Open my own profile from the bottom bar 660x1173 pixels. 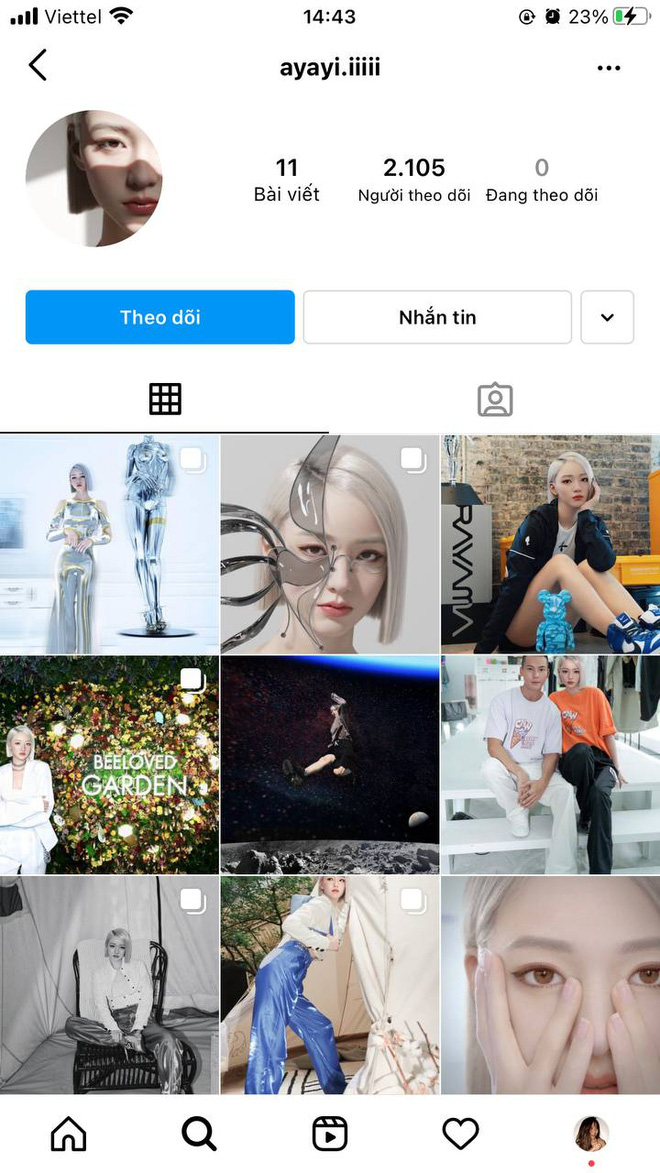[591, 1133]
